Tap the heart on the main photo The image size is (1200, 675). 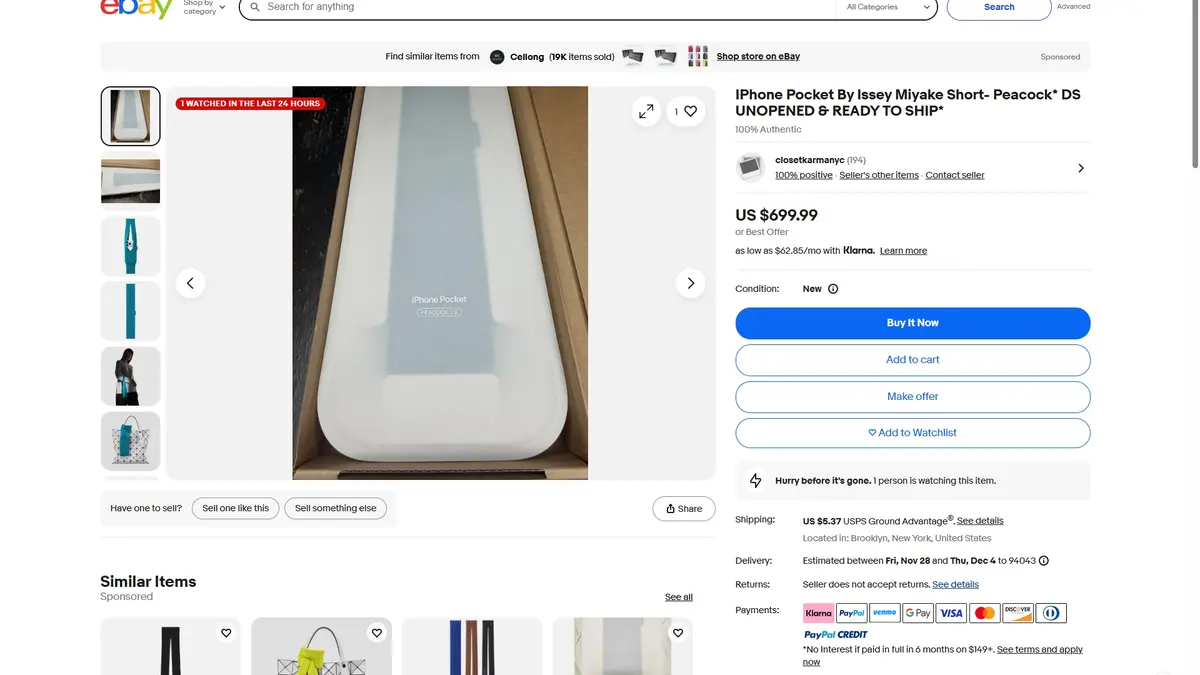pos(686,111)
